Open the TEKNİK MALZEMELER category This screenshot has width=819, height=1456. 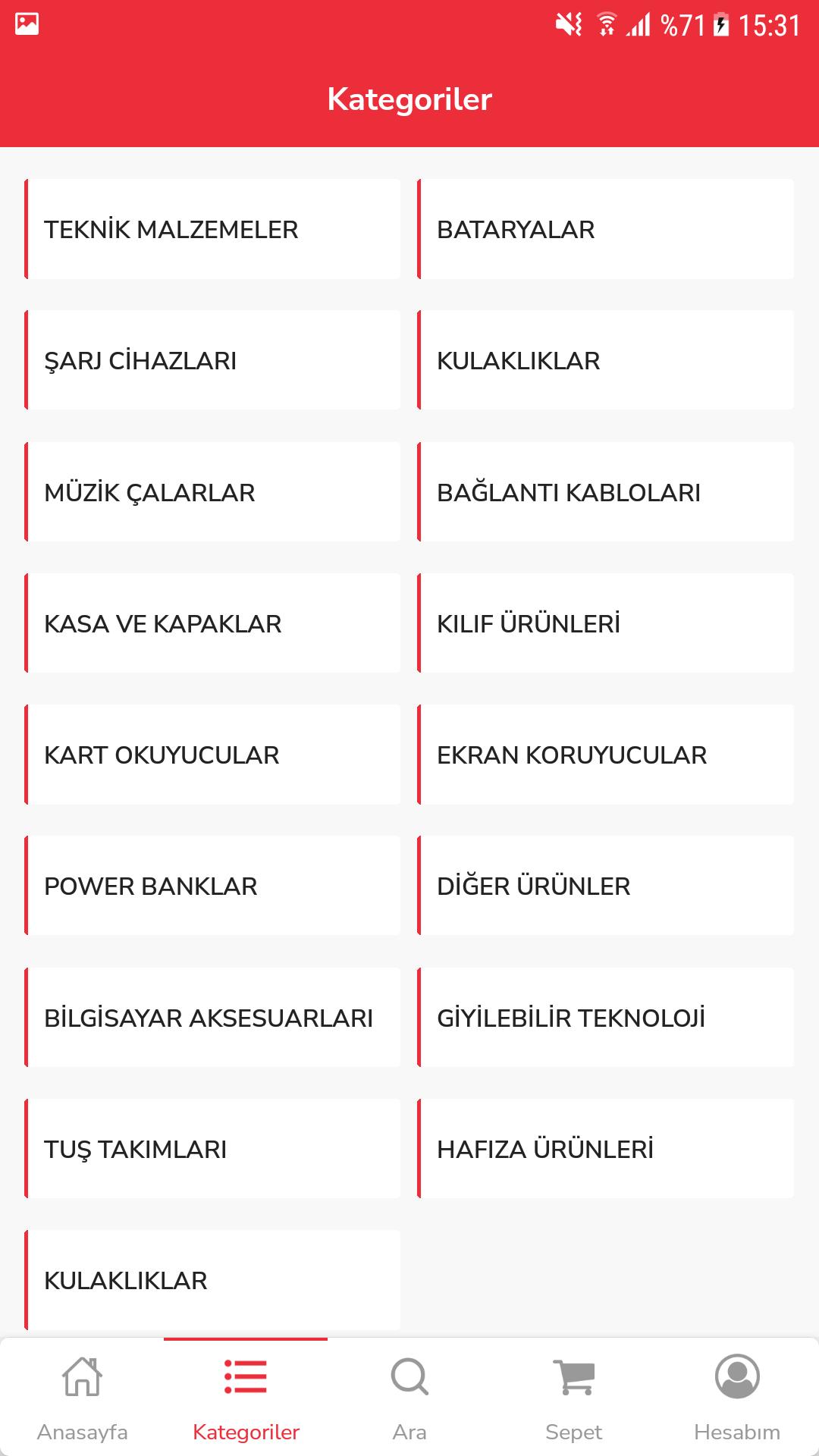pyautogui.click(x=212, y=229)
